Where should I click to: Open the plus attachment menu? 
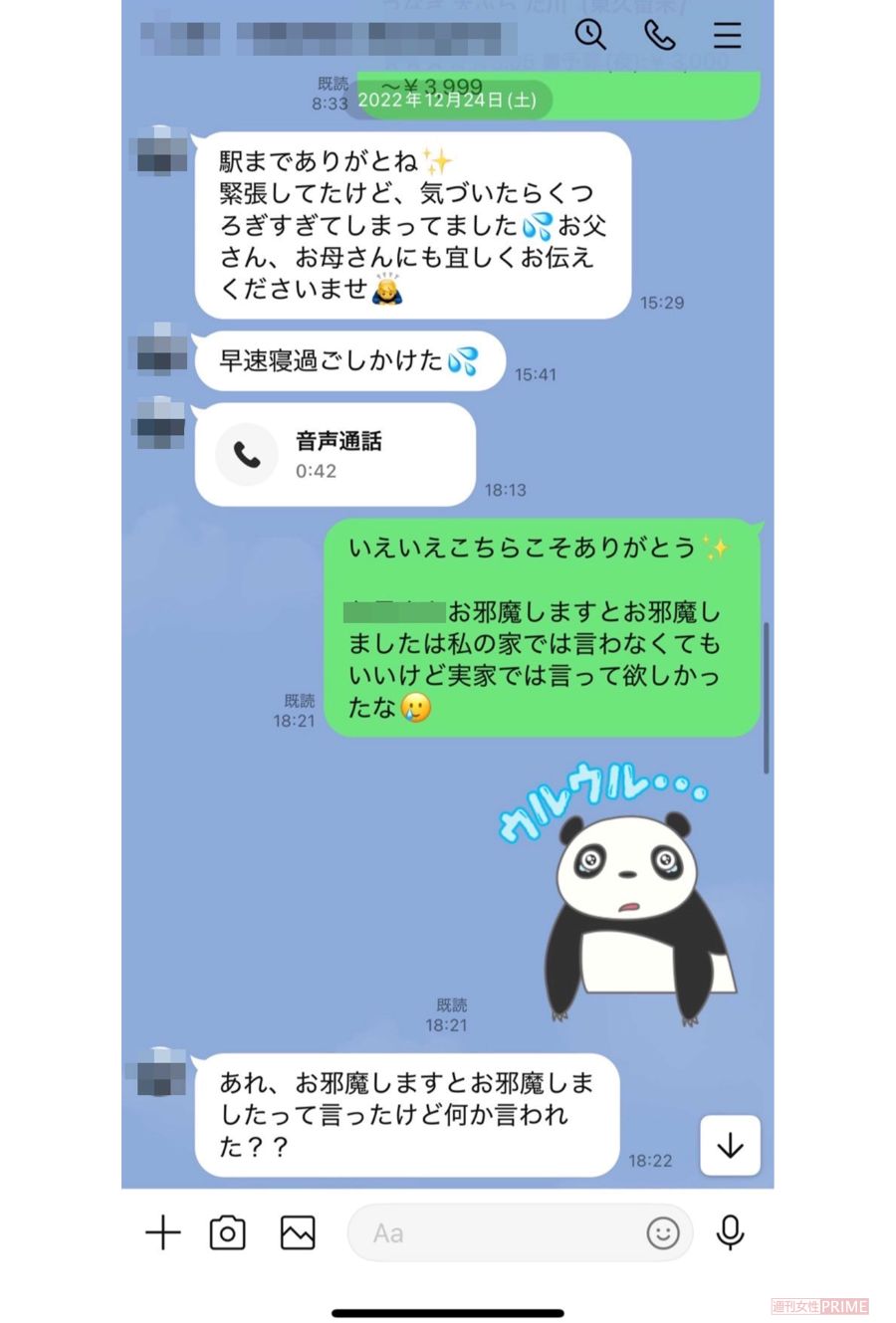(x=163, y=1232)
